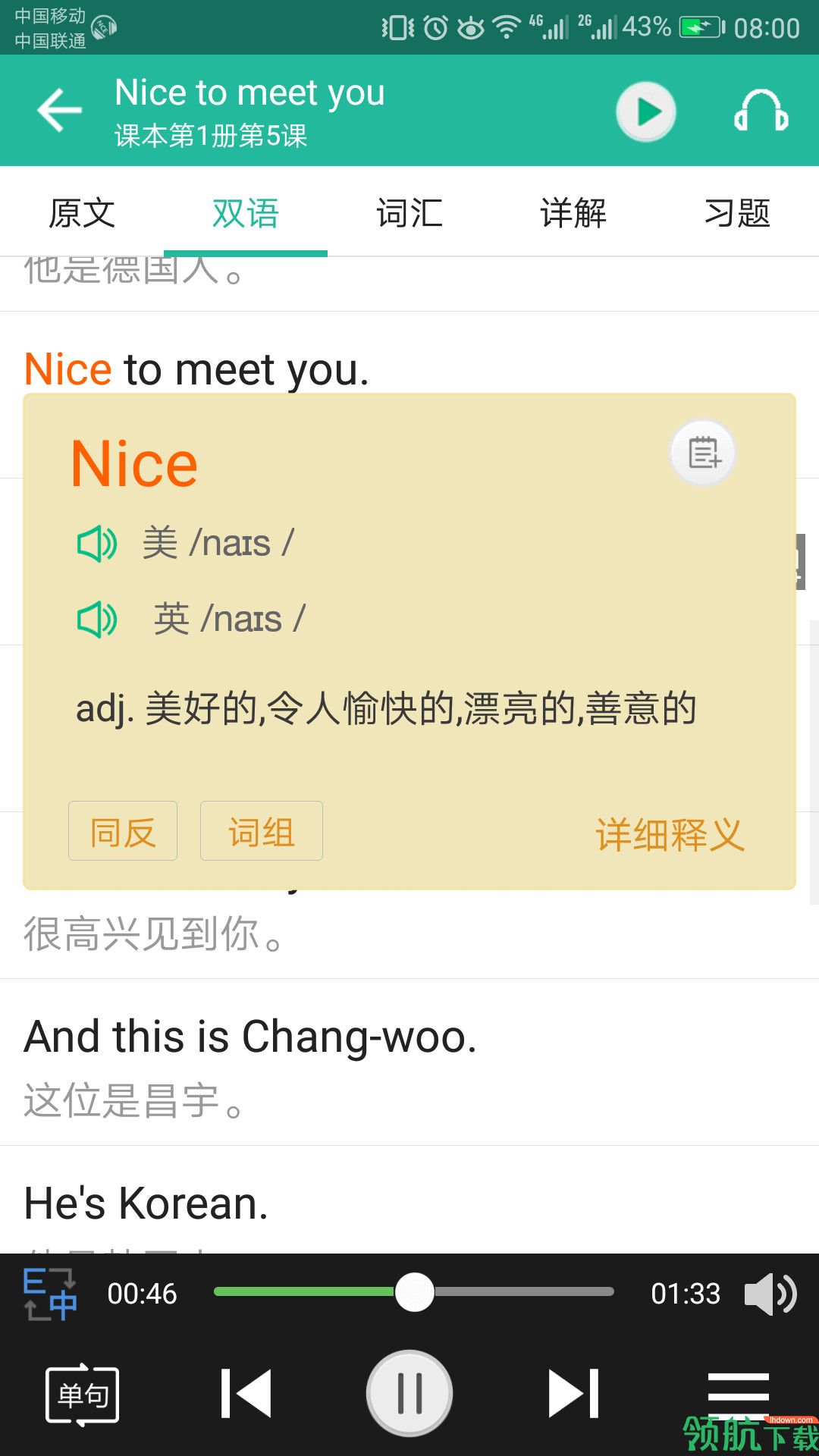Skip to the previous sentence
This screenshot has width=819, height=1456.
246,1394
